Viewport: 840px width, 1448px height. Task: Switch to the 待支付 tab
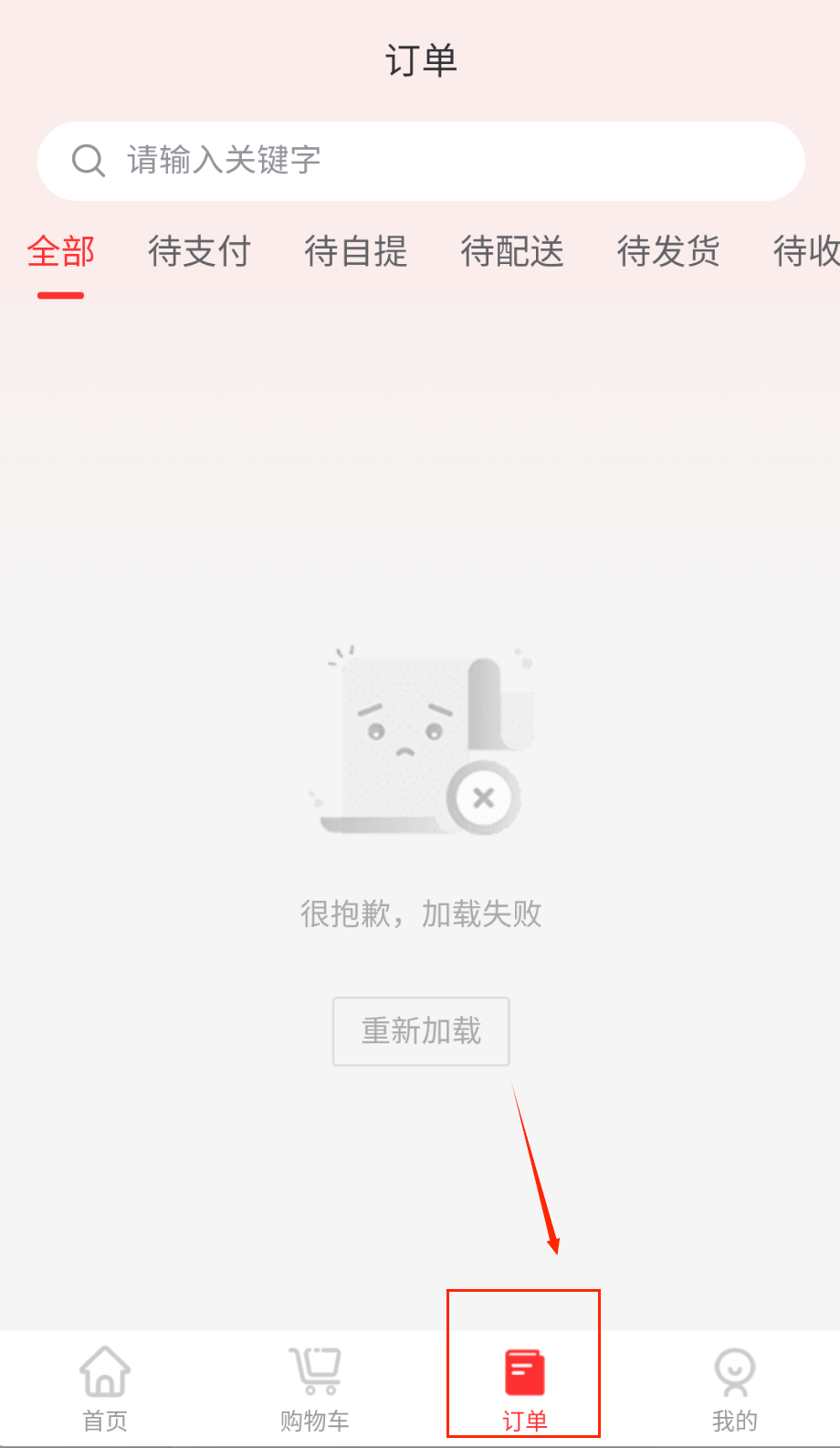pos(199,252)
